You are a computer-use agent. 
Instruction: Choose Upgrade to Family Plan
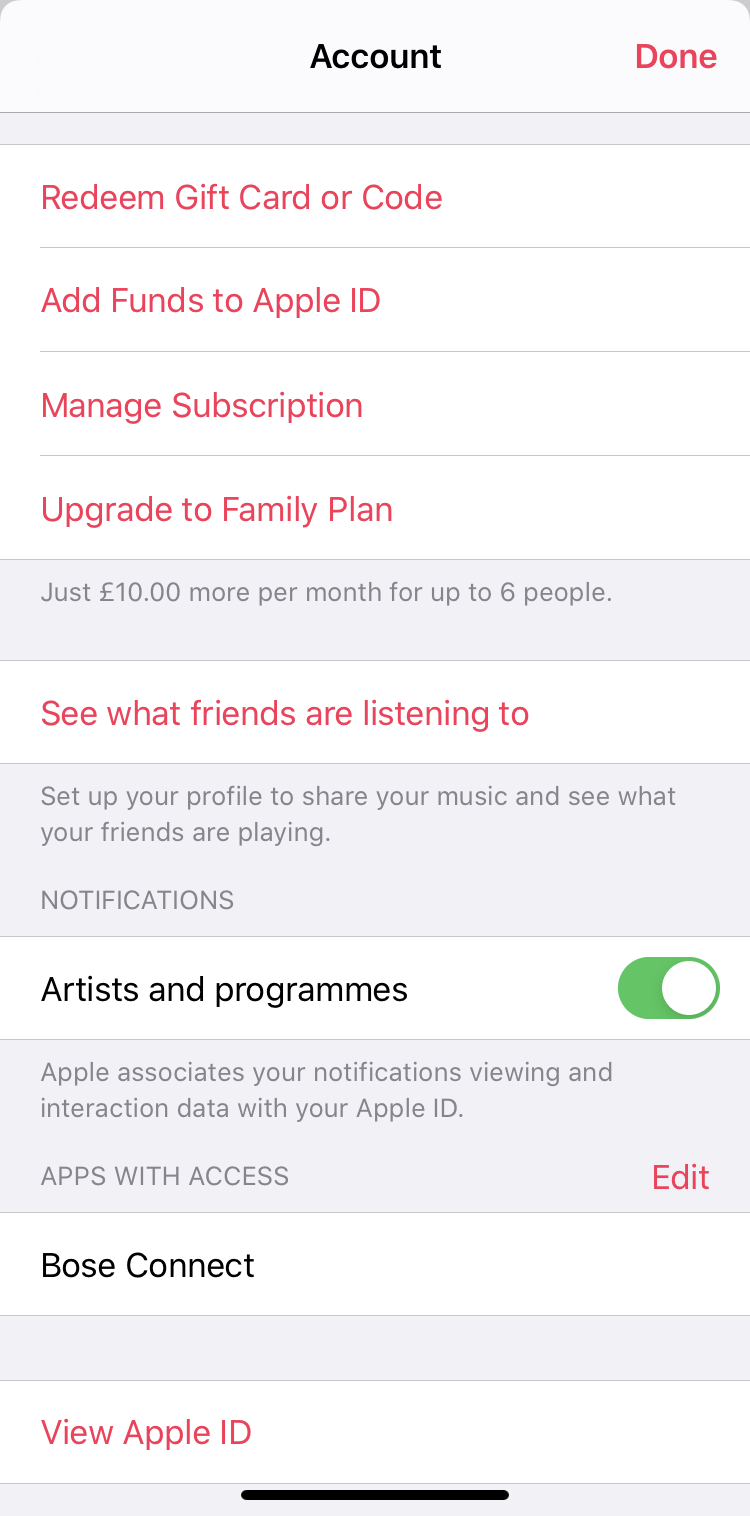click(375, 509)
